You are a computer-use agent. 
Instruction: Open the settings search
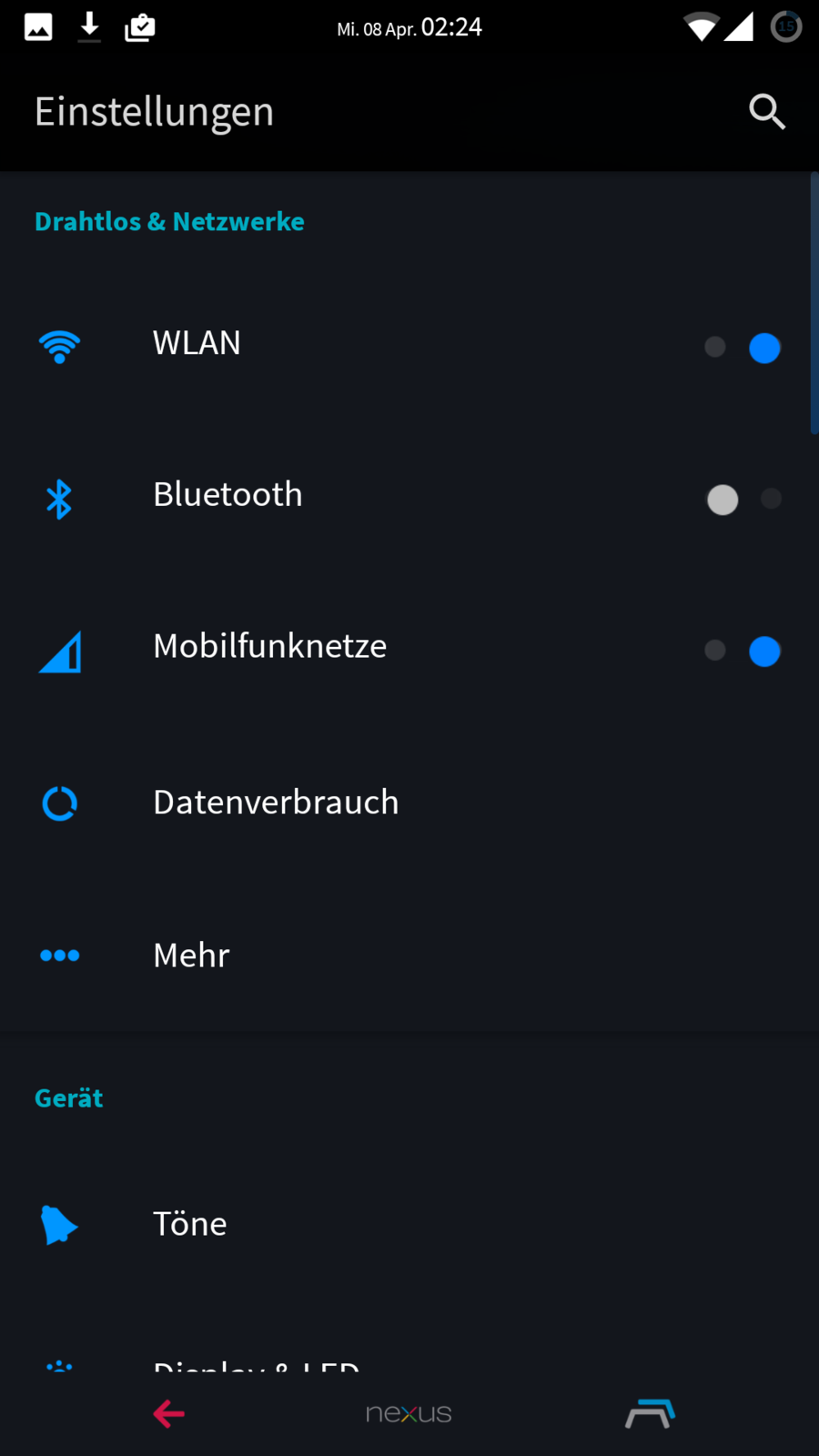click(x=766, y=112)
